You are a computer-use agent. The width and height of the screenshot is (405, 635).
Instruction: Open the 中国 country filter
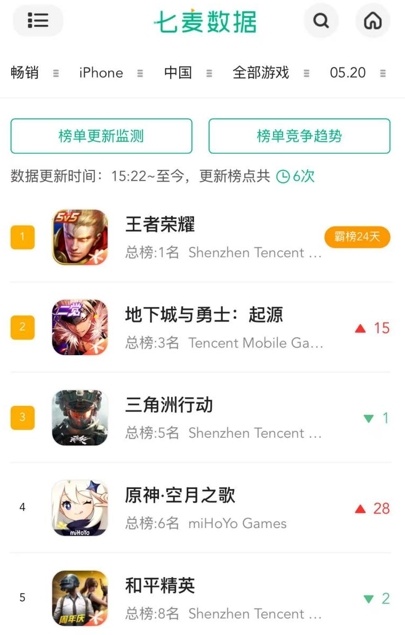pyautogui.click(x=188, y=73)
